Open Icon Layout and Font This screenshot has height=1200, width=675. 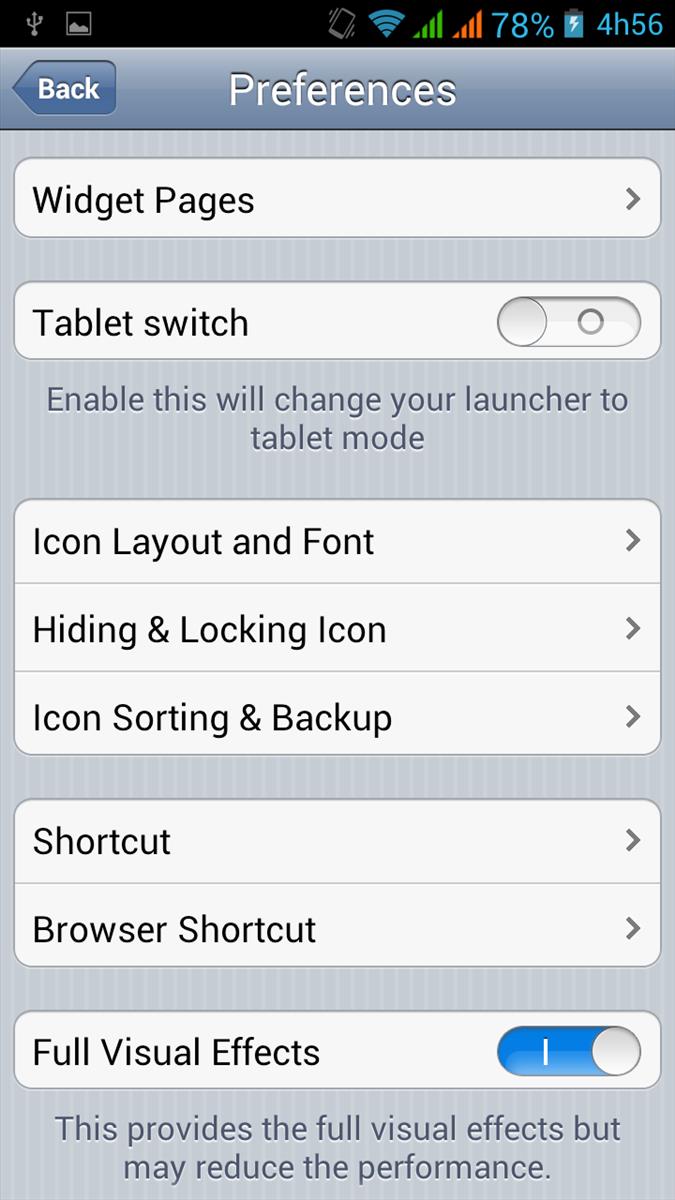(x=337, y=541)
